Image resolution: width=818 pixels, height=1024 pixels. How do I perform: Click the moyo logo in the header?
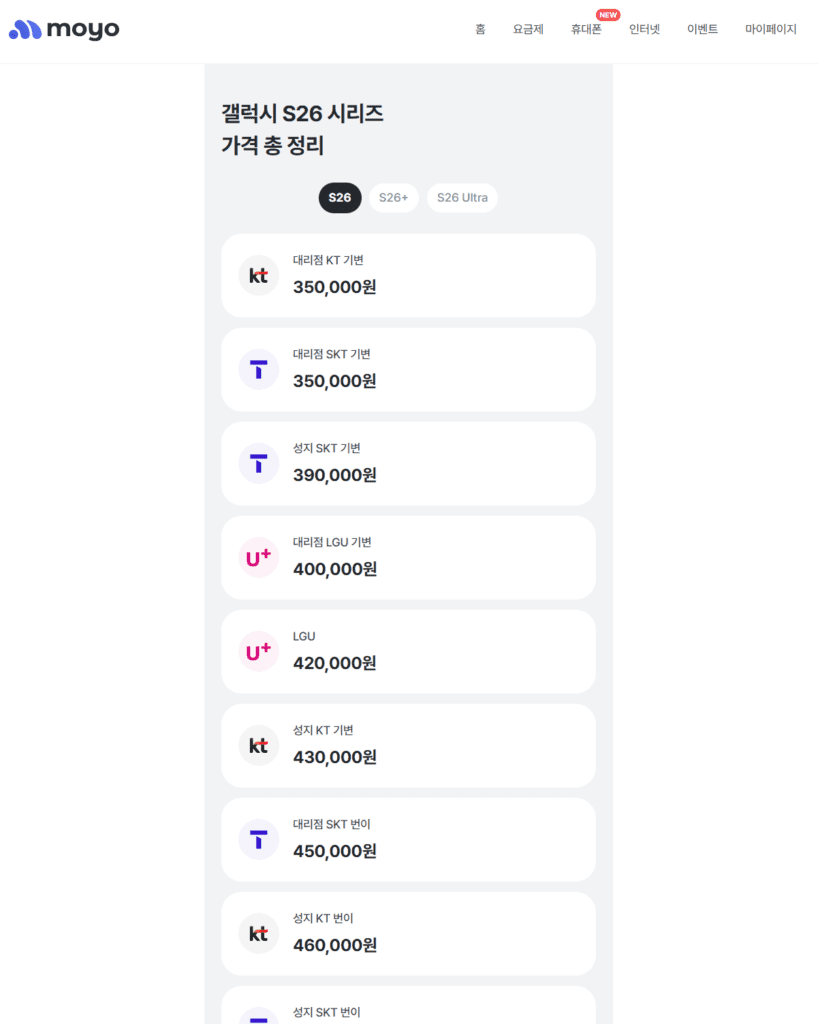click(63, 29)
